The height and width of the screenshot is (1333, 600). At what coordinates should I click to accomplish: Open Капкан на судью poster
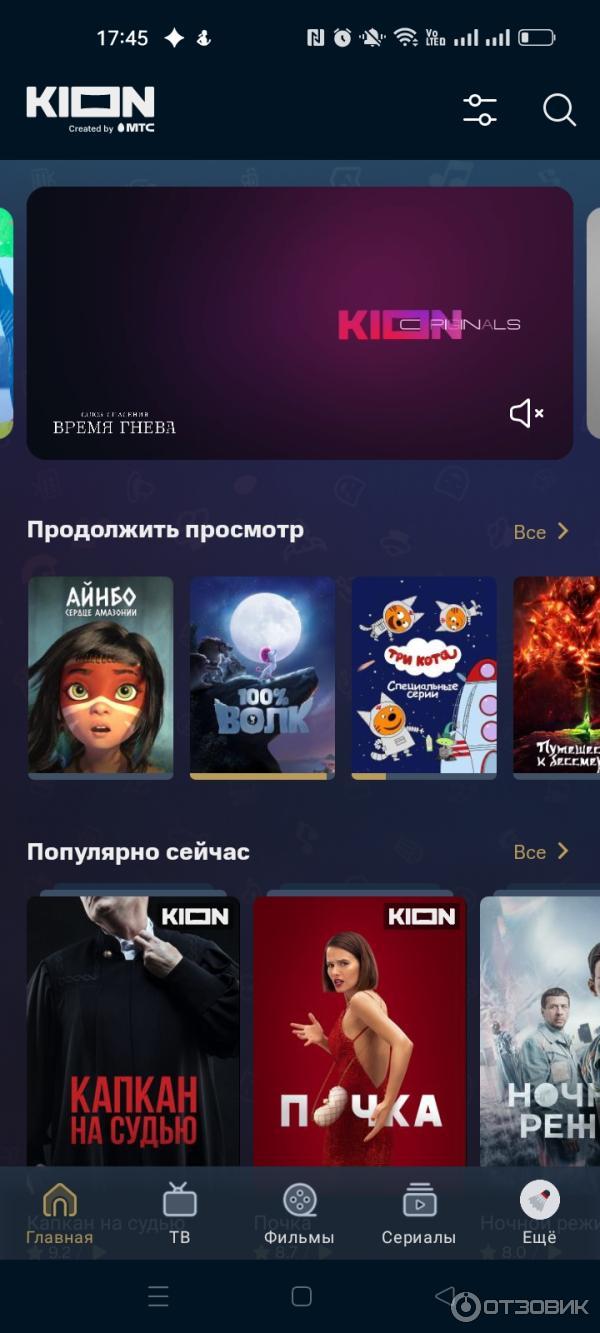point(133,1030)
